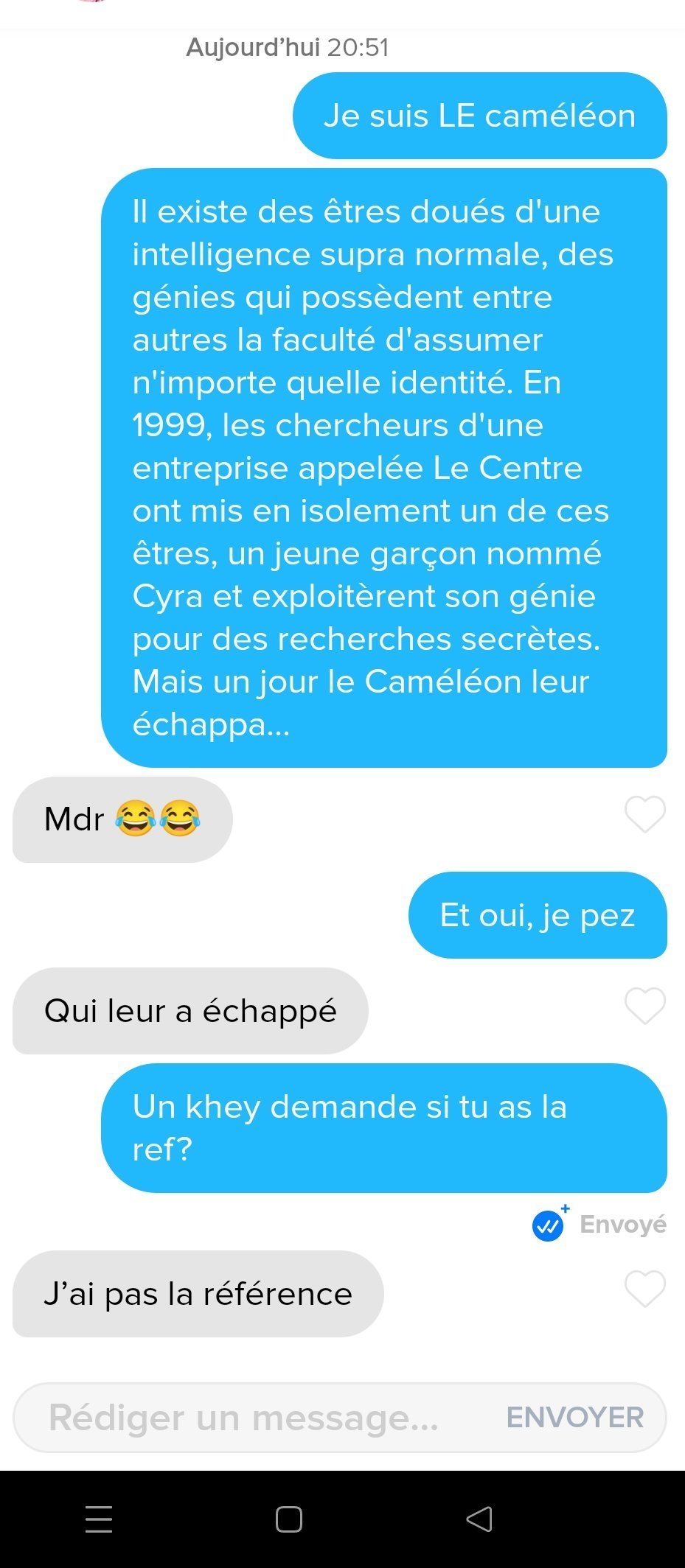Go to the home screen

tap(288, 1519)
